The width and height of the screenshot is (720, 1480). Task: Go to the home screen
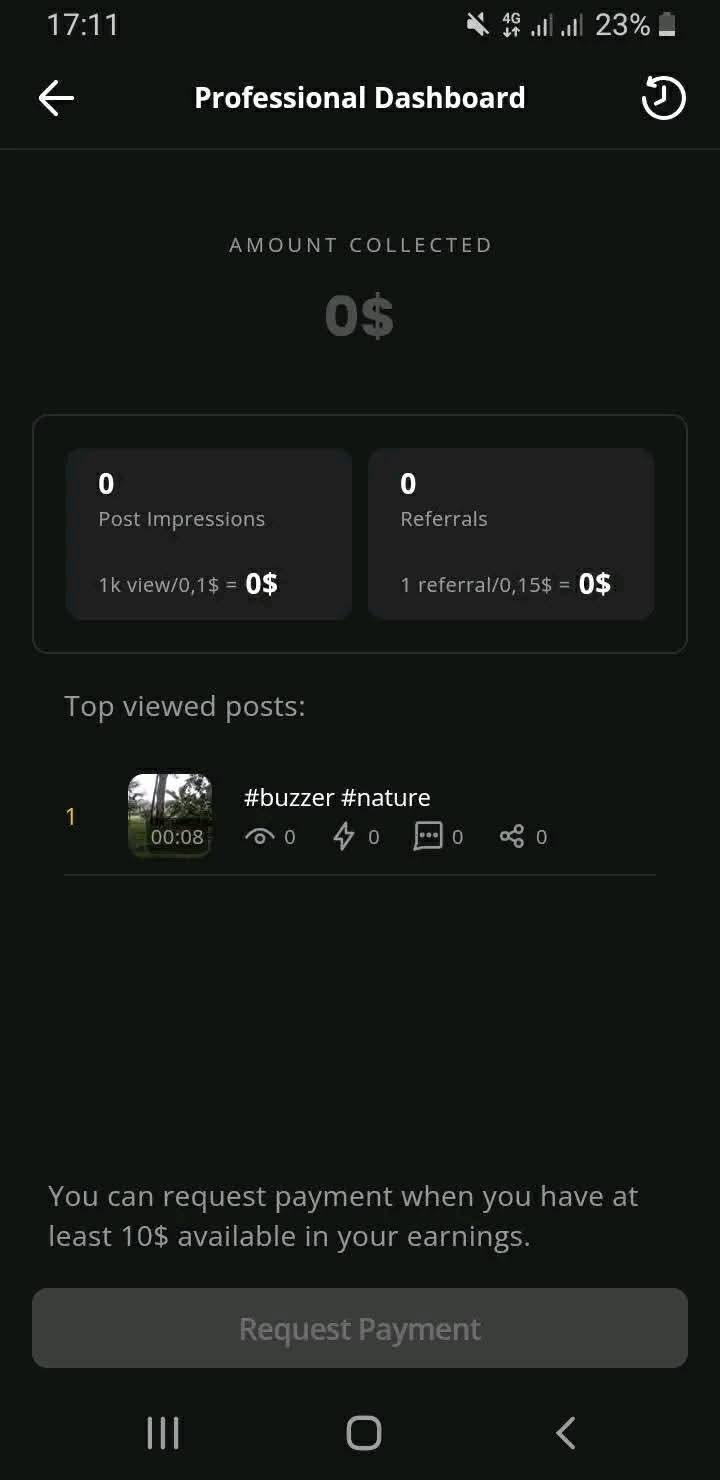363,1432
